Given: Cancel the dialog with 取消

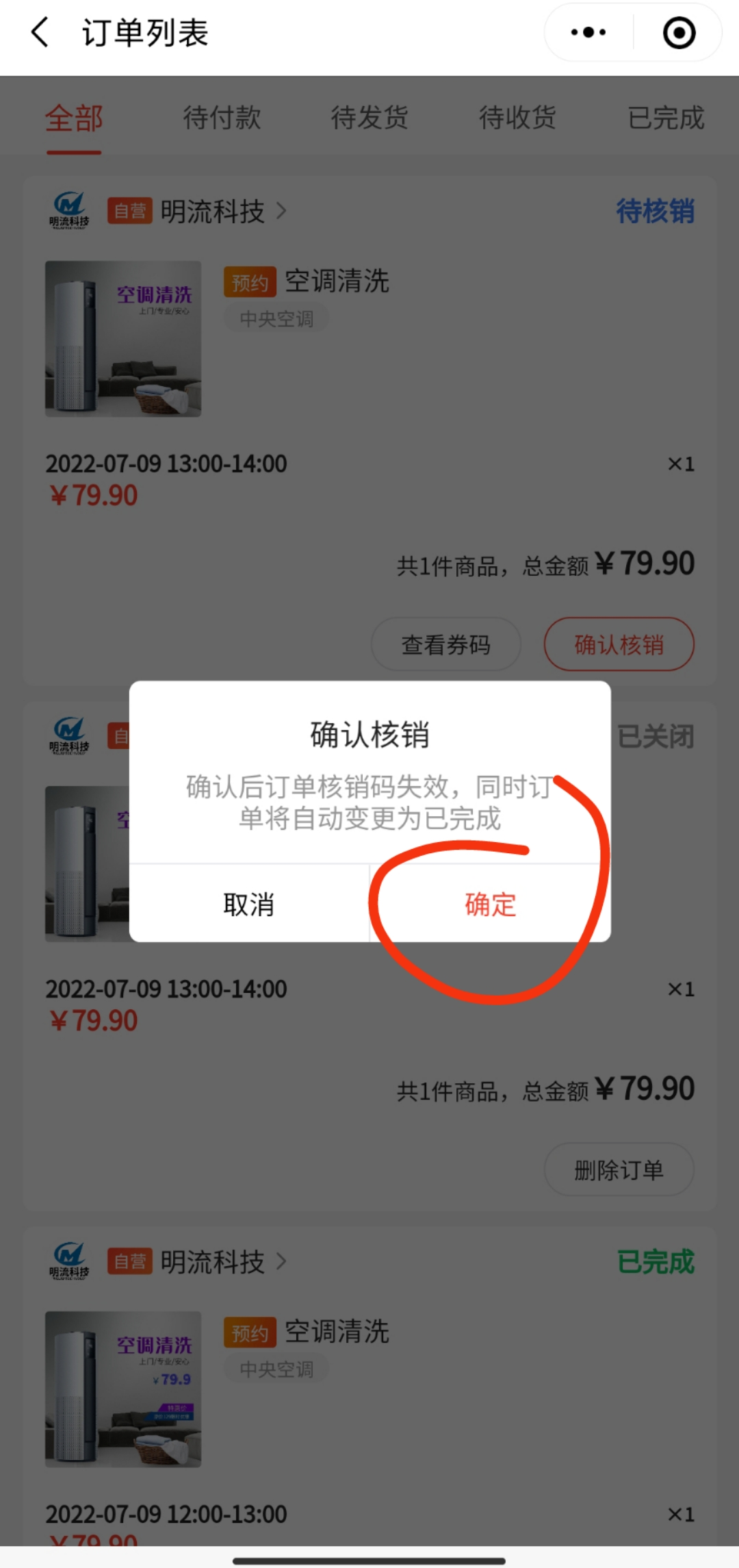Looking at the screenshot, I should coord(249,905).
